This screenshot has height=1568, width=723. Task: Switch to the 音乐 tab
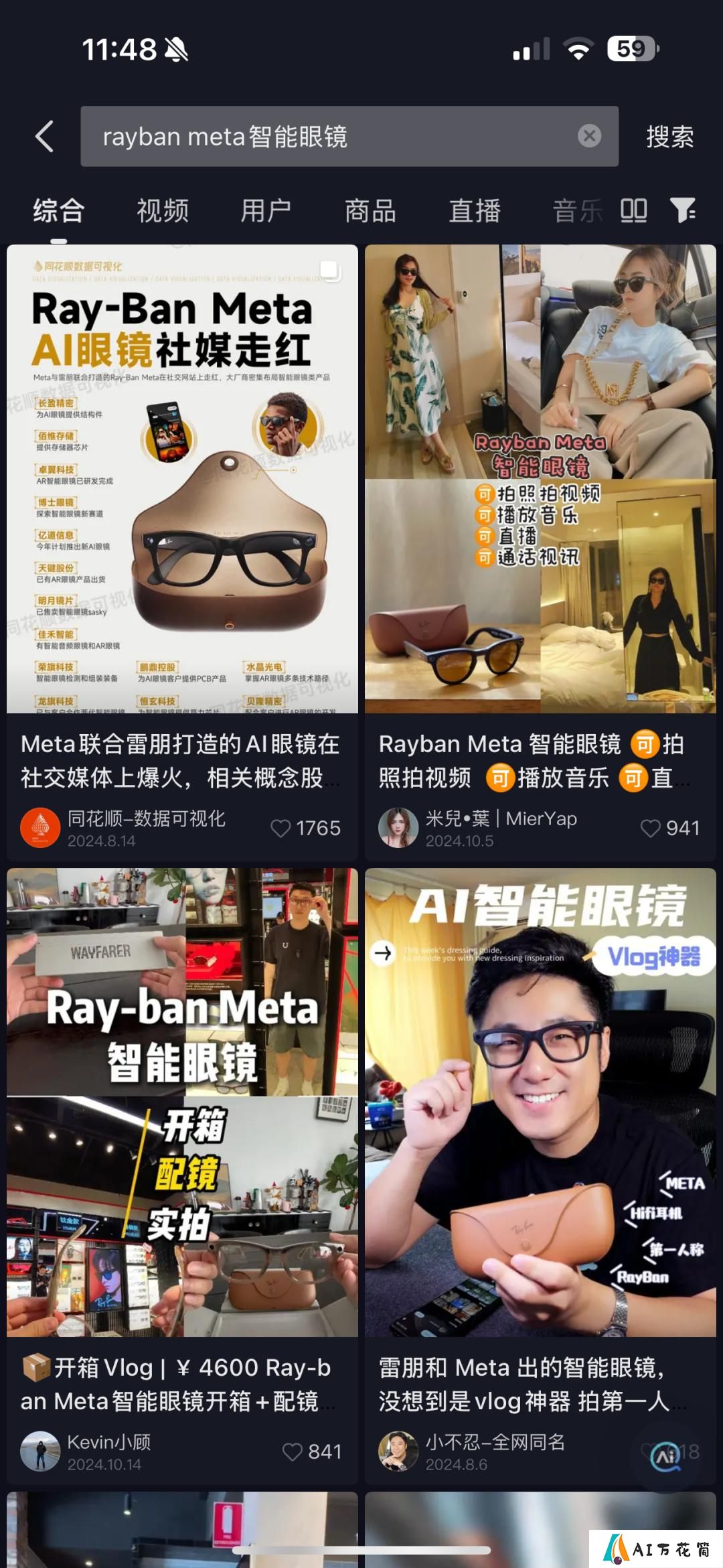[577, 210]
